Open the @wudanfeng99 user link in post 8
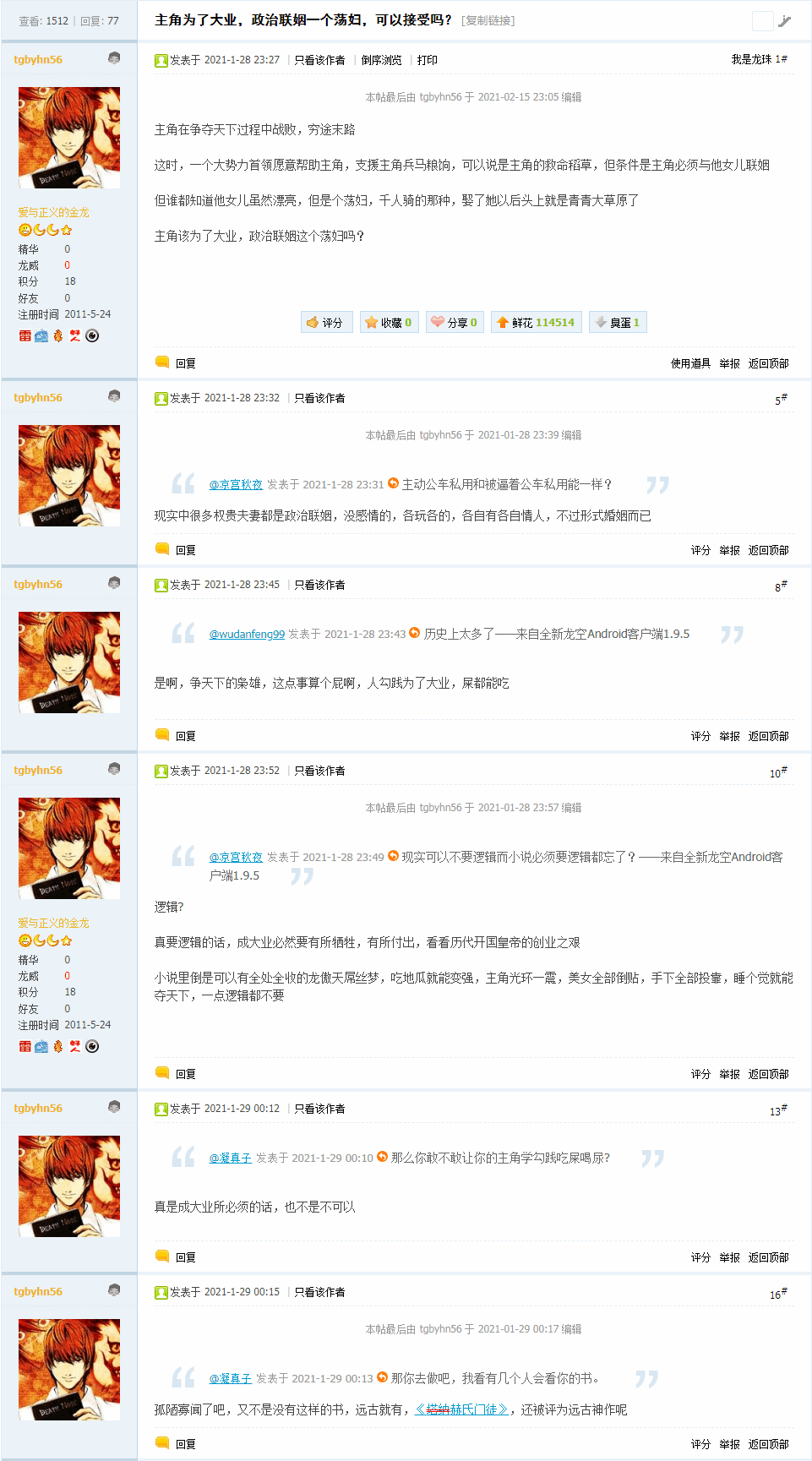 247,634
